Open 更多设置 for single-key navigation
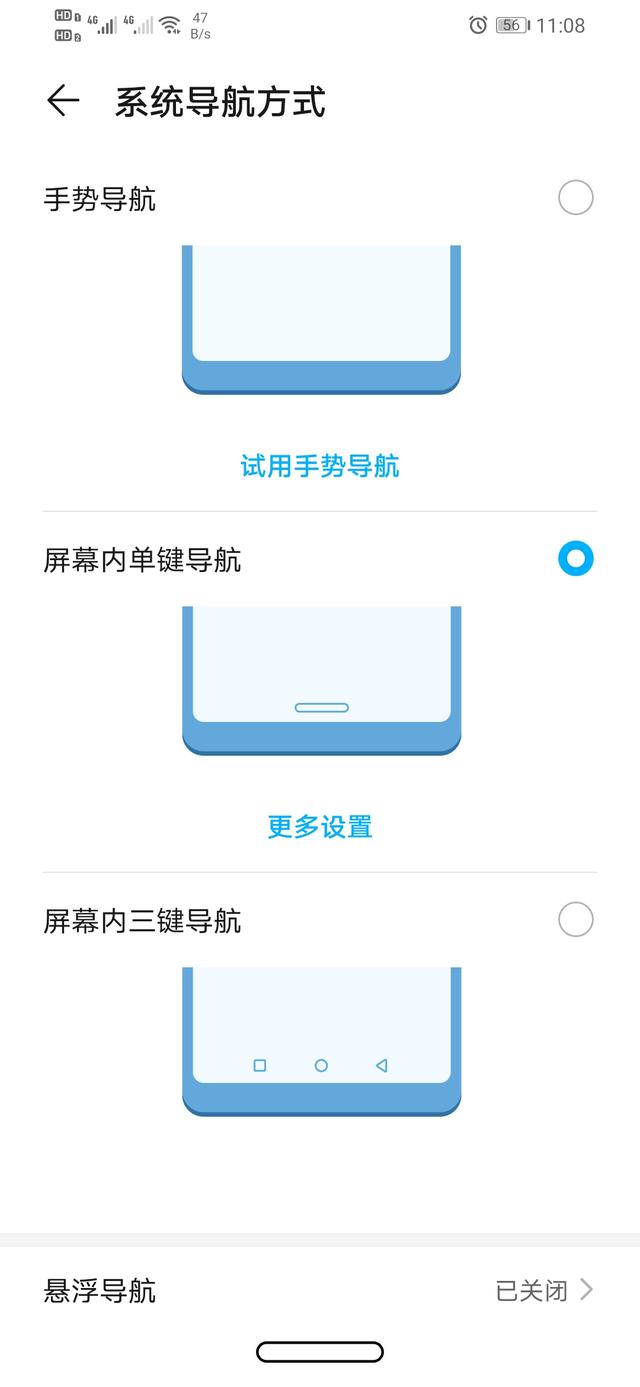The width and height of the screenshot is (640, 1387). click(x=320, y=827)
